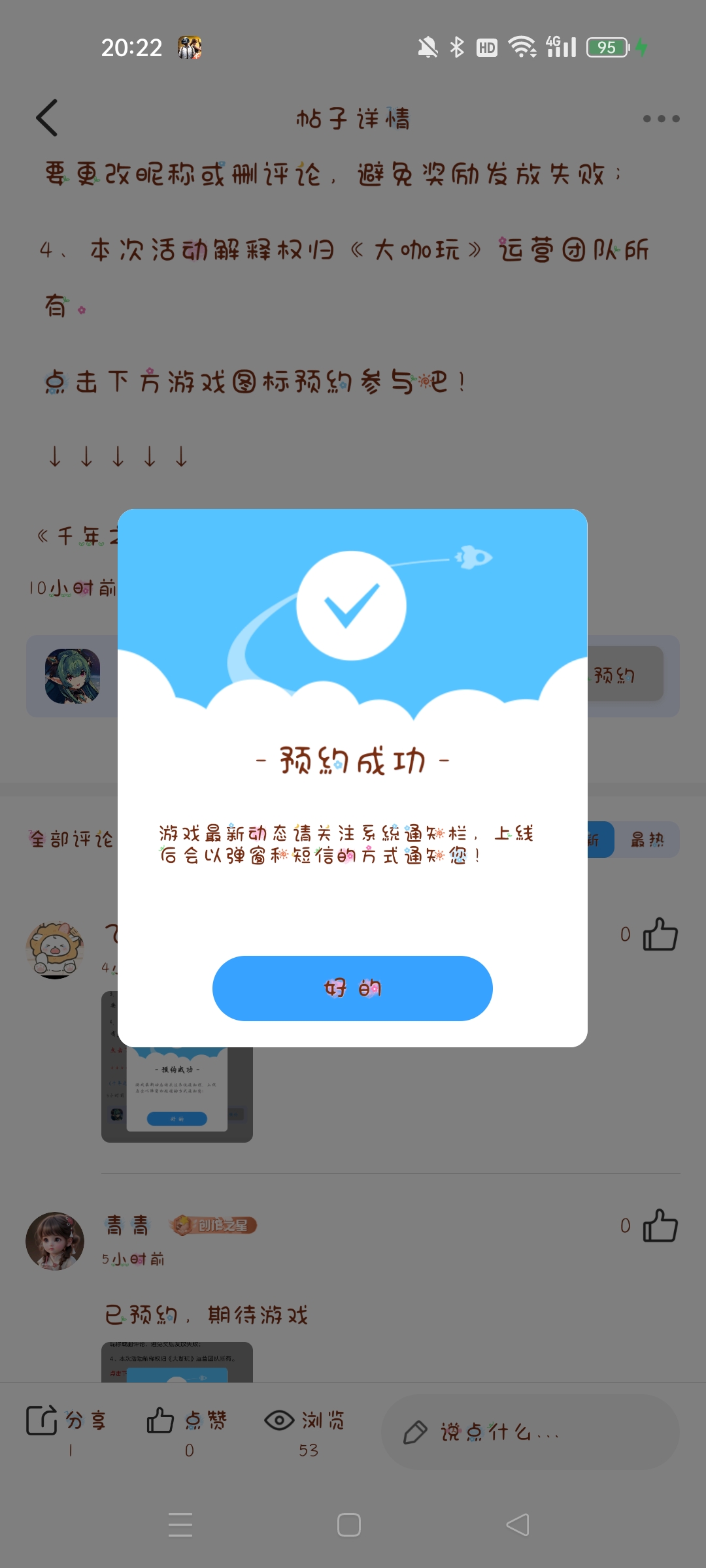Switch comments to the 最热 tab
The width and height of the screenshot is (706, 1568).
647,840
